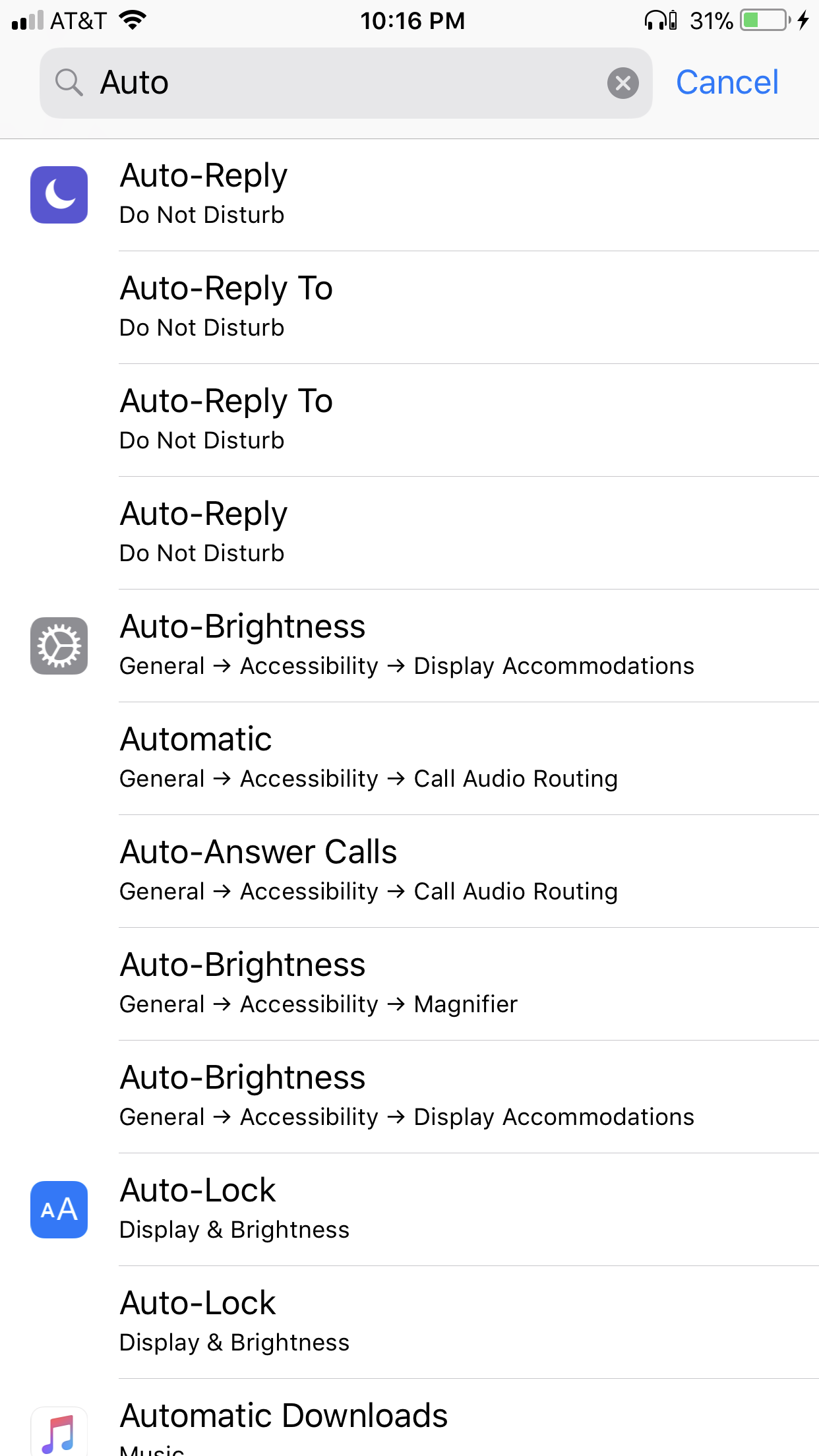Image resolution: width=819 pixels, height=1456 pixels.
Task: Open Auto-Reply result beside the moon icon
Action: pos(409,195)
